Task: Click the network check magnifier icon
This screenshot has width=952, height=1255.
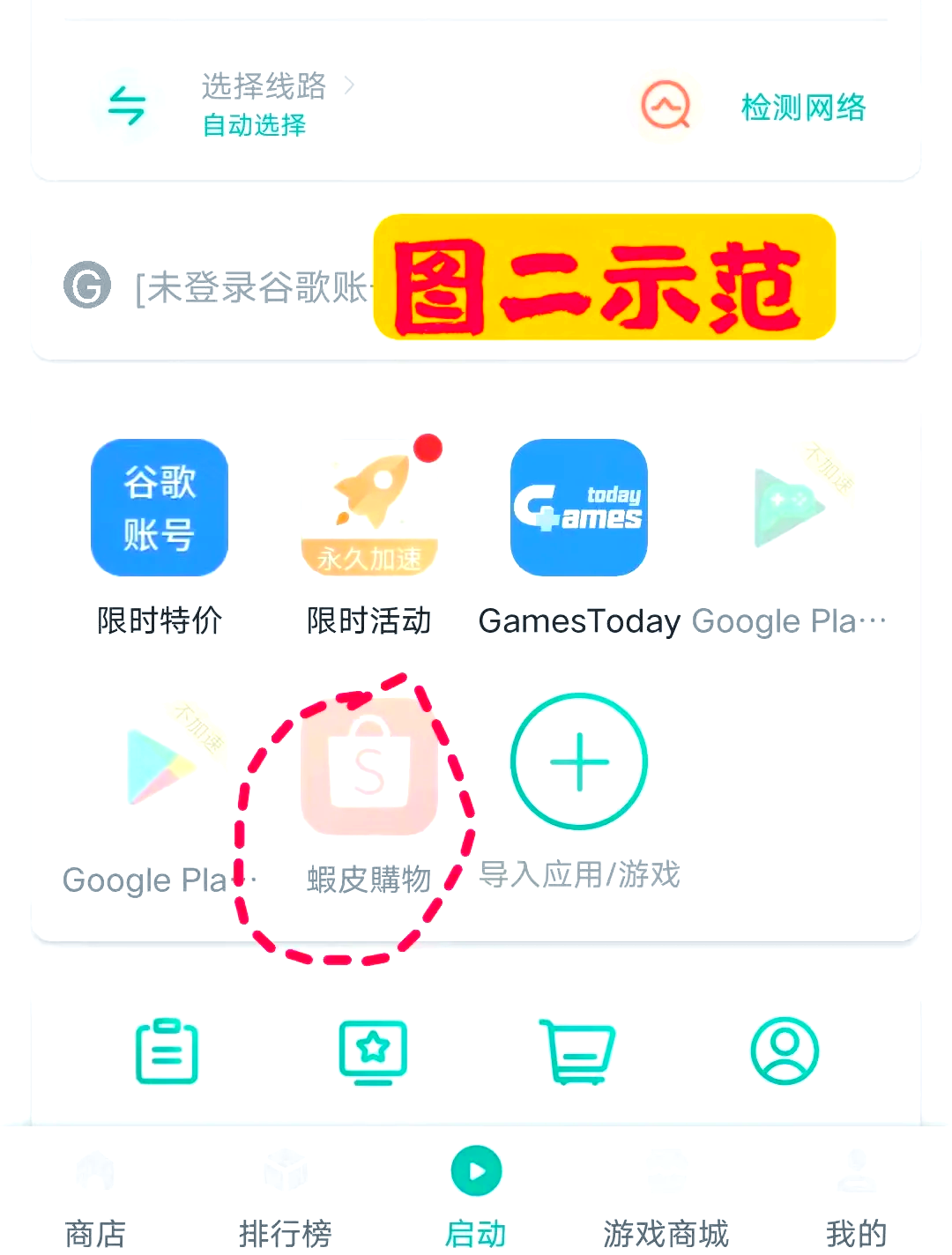Action: (x=665, y=106)
